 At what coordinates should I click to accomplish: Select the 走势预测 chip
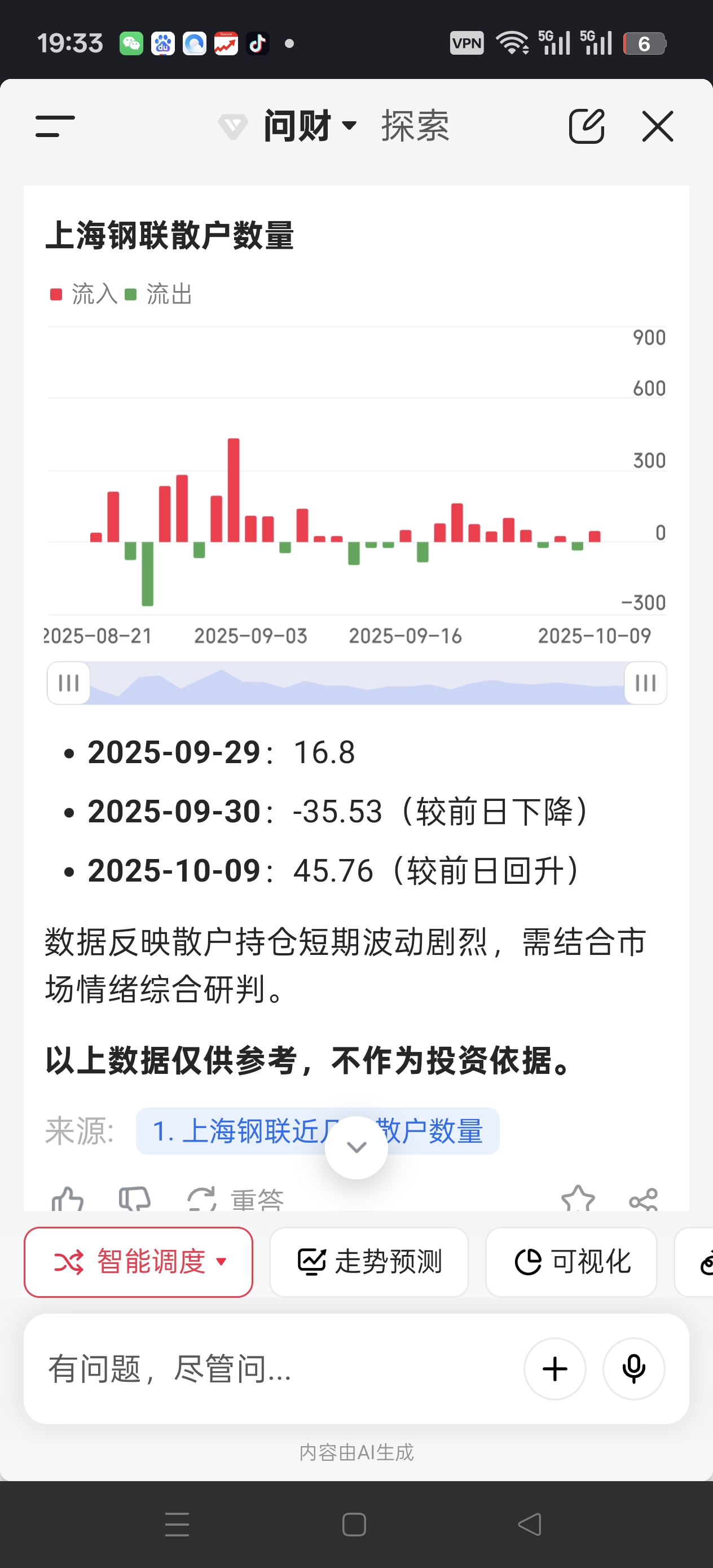(369, 1261)
